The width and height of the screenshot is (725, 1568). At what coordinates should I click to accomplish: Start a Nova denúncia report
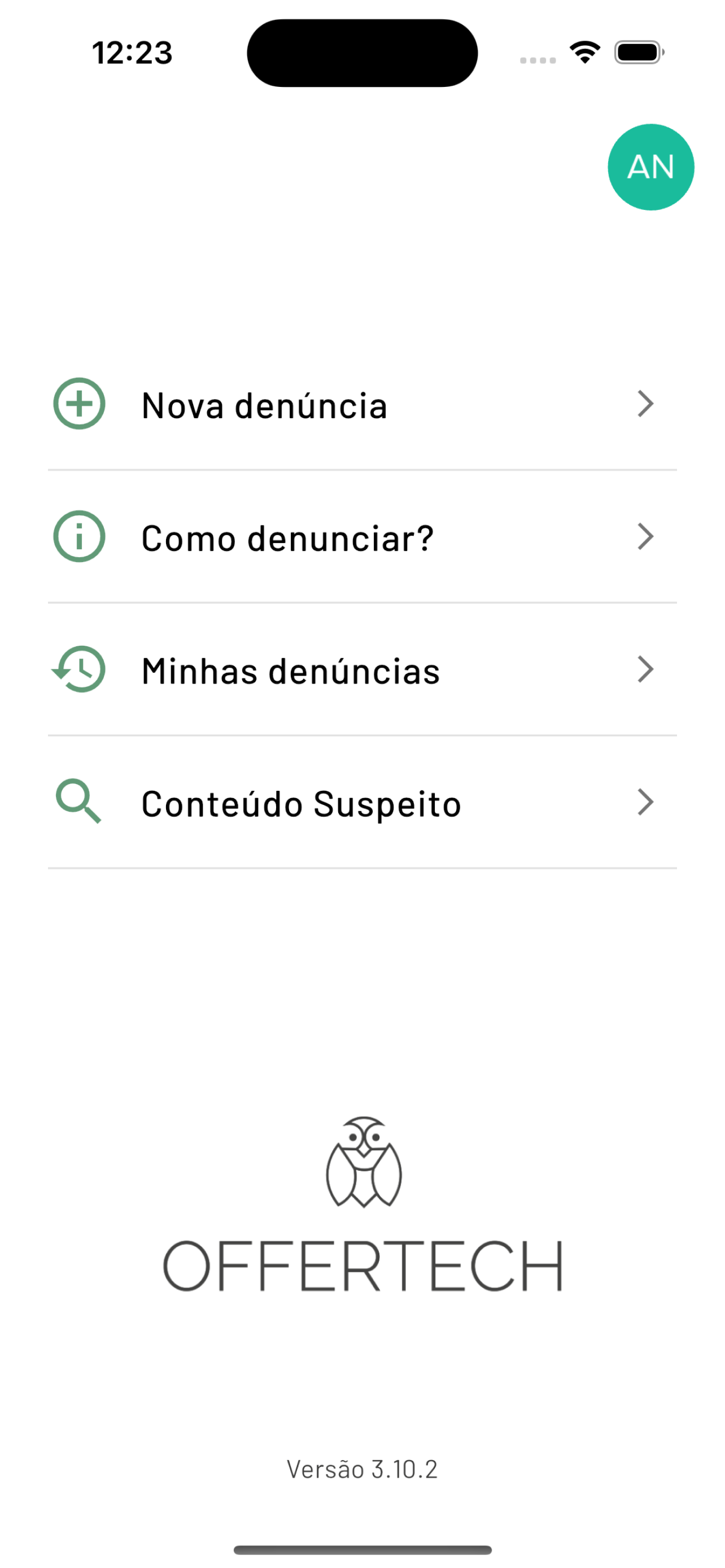pyautogui.click(x=362, y=404)
